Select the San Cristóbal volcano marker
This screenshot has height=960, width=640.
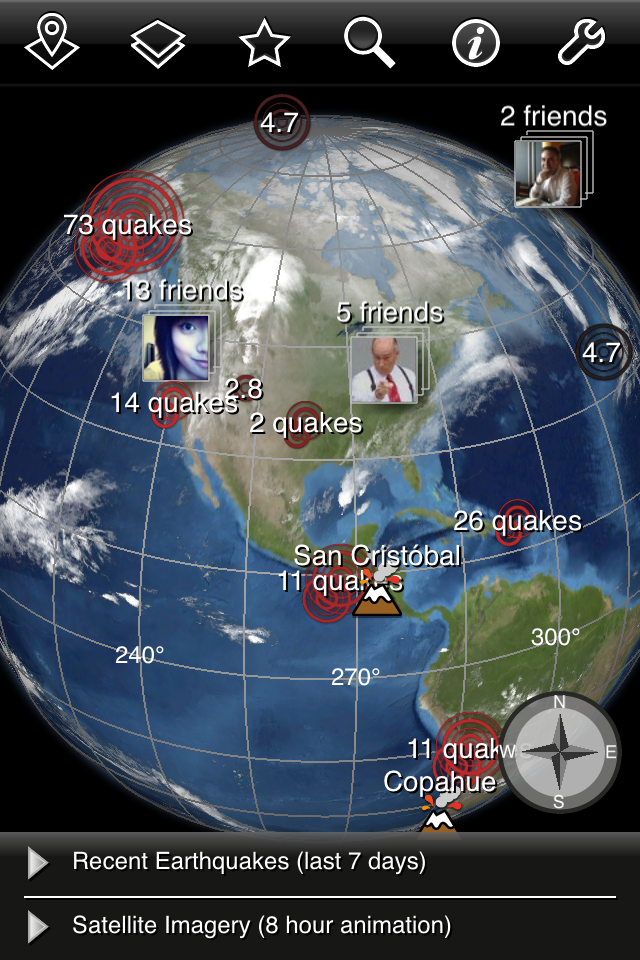pyautogui.click(x=377, y=595)
